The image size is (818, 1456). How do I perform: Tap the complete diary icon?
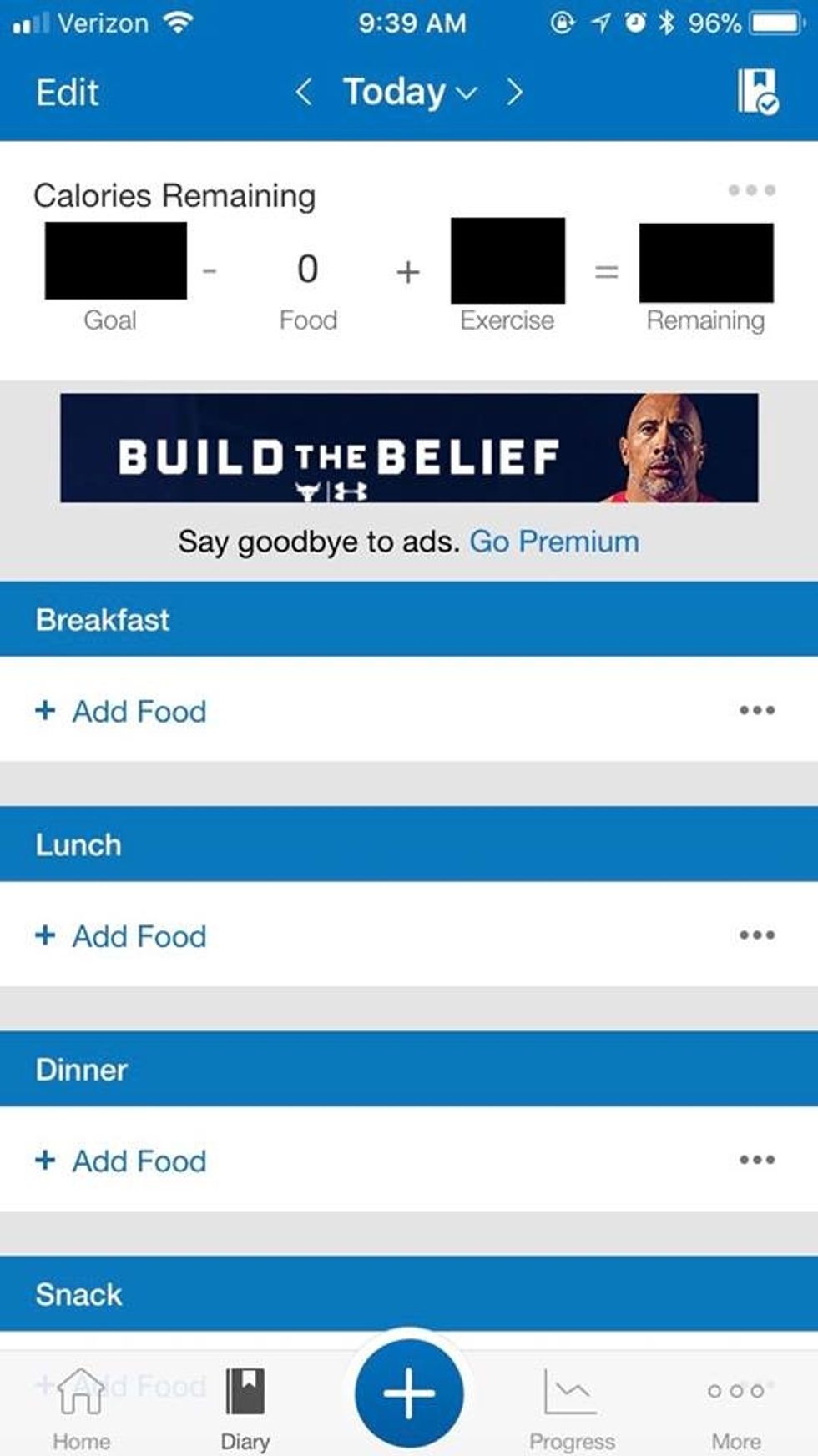[x=757, y=92]
